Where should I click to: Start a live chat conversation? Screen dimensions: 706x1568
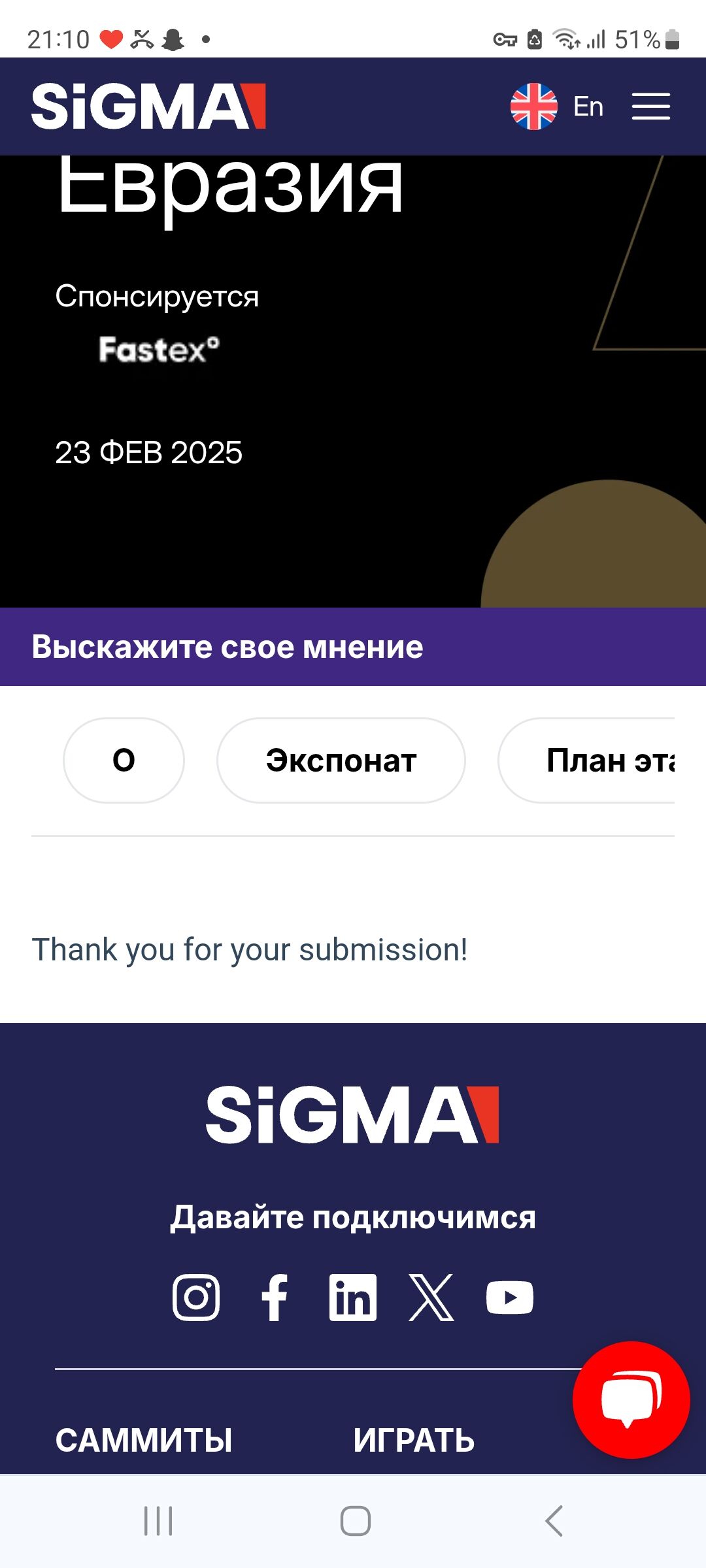click(x=631, y=1399)
